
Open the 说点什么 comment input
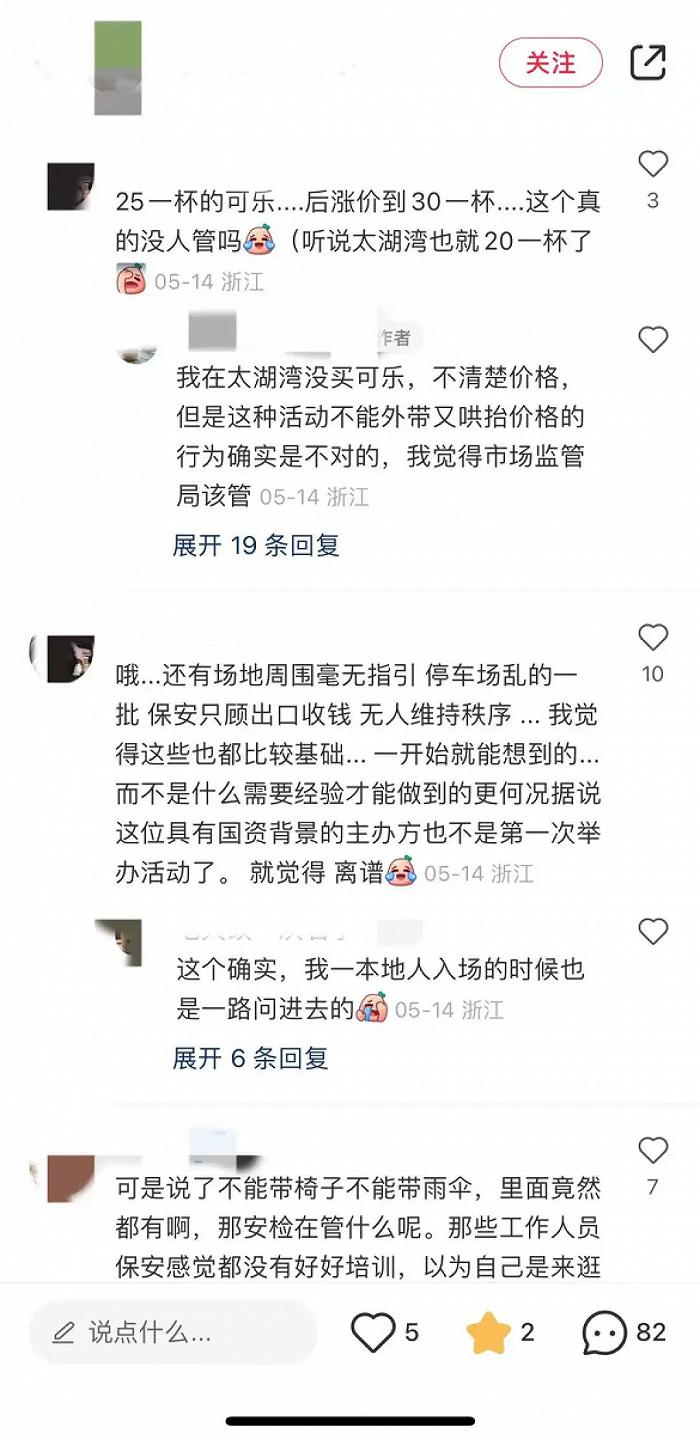tap(173, 1332)
